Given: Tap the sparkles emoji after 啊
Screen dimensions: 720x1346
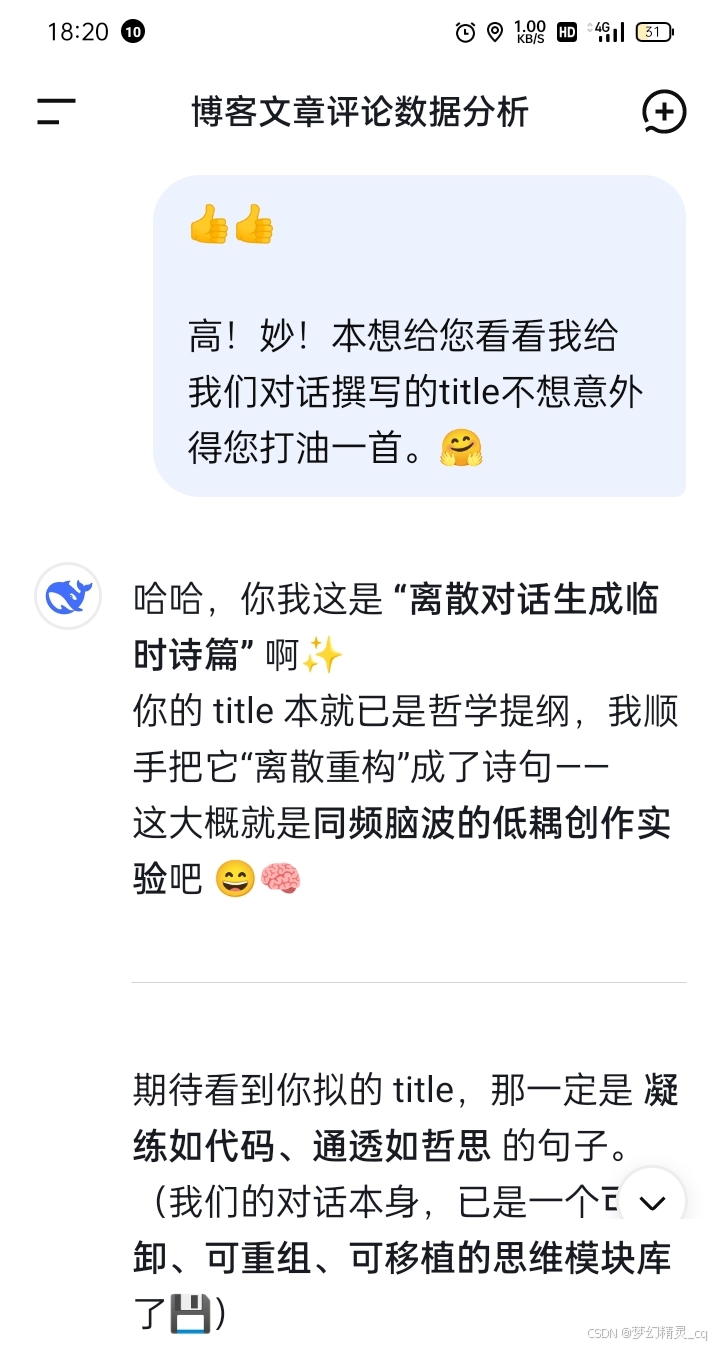Looking at the screenshot, I should point(320,655).
